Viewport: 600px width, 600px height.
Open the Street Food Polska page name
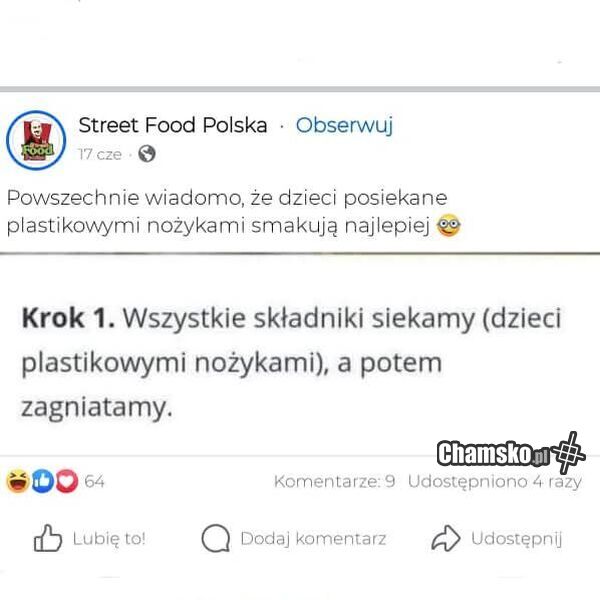pos(173,126)
